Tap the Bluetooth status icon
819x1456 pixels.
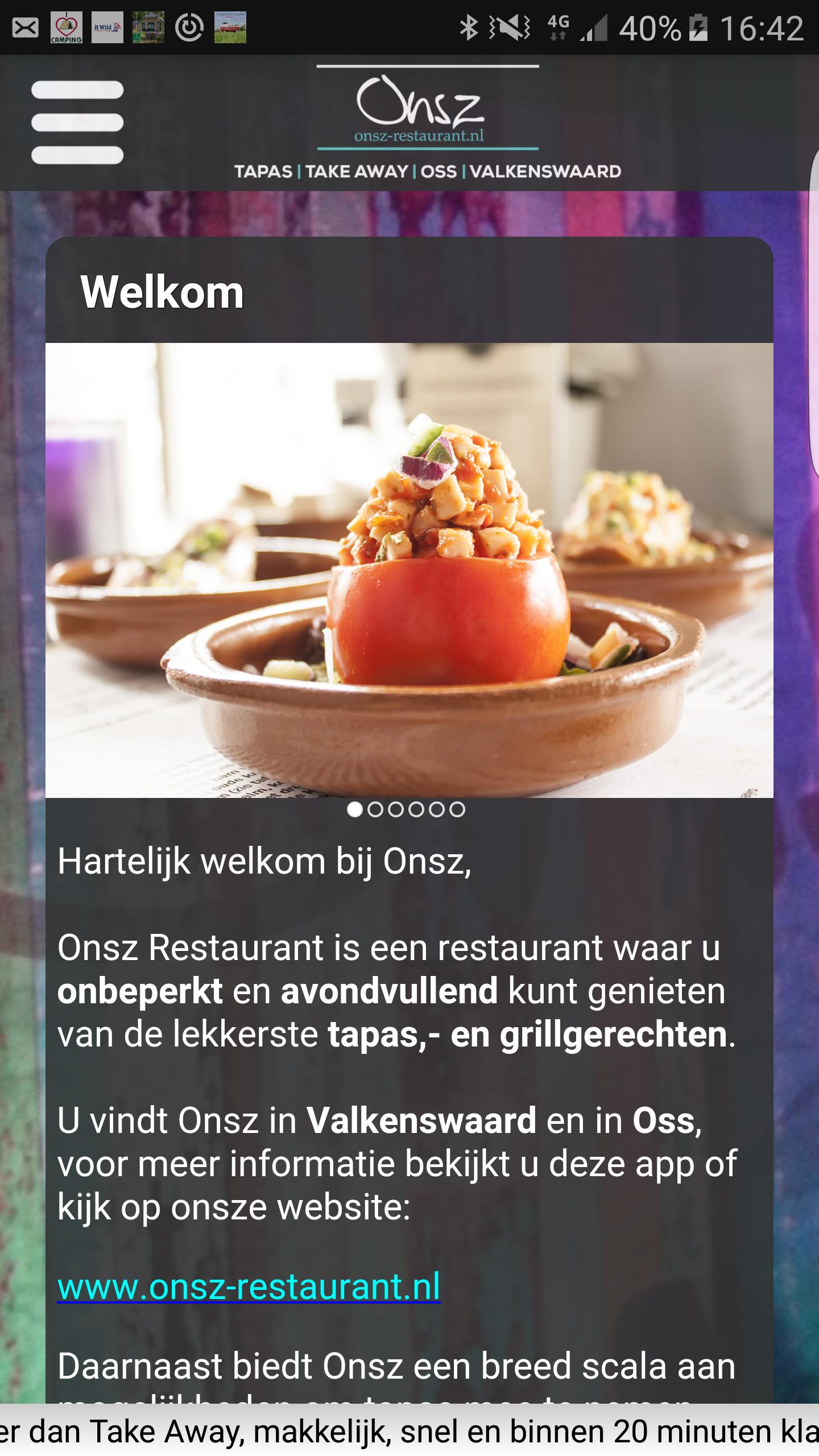click(x=470, y=26)
